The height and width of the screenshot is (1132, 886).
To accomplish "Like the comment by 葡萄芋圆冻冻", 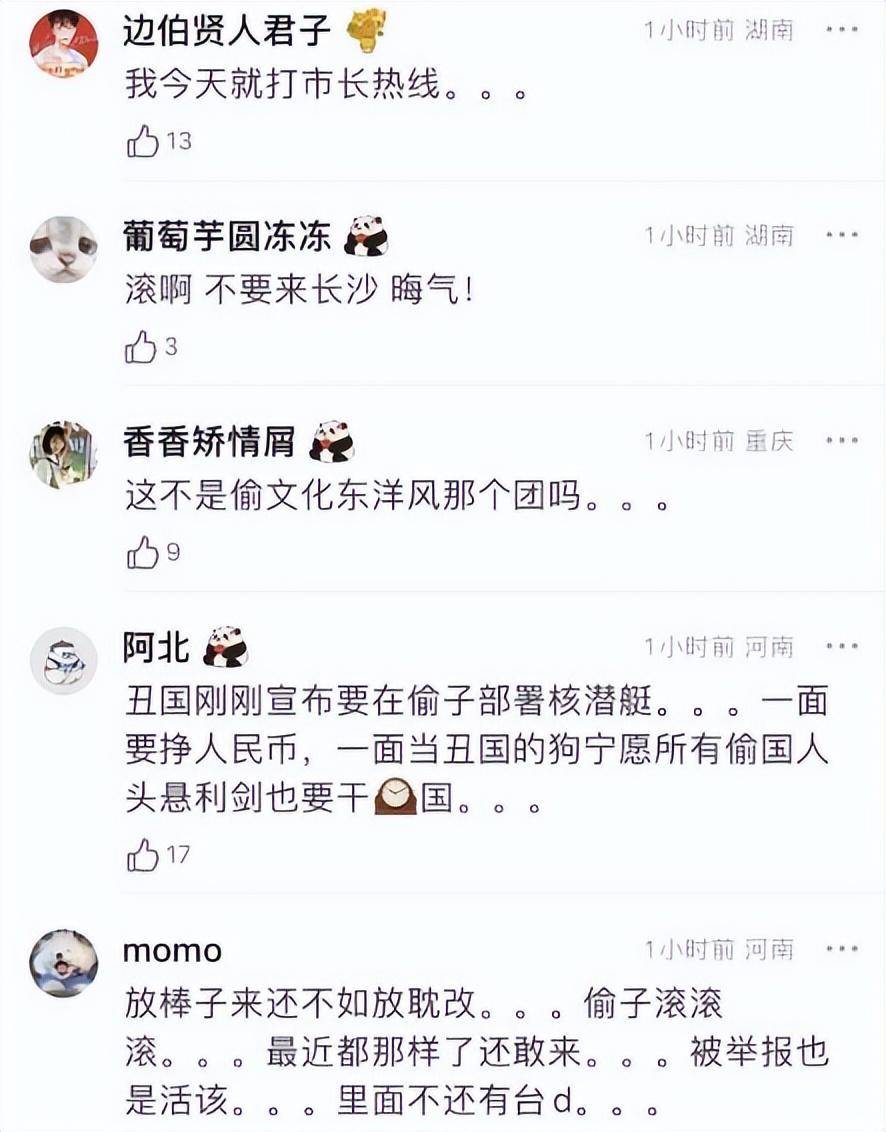I will [140, 348].
